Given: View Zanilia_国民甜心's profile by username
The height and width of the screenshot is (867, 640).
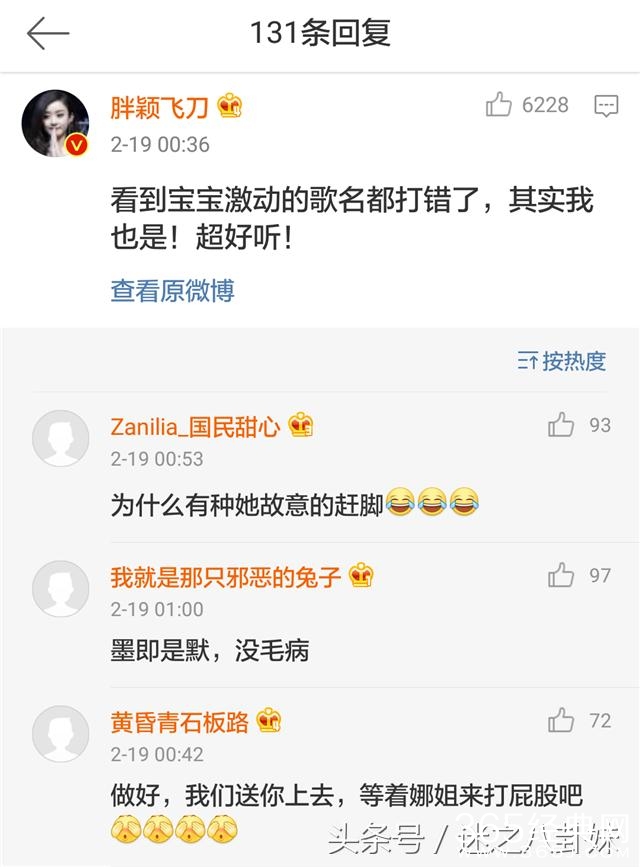Looking at the screenshot, I should tap(195, 426).
